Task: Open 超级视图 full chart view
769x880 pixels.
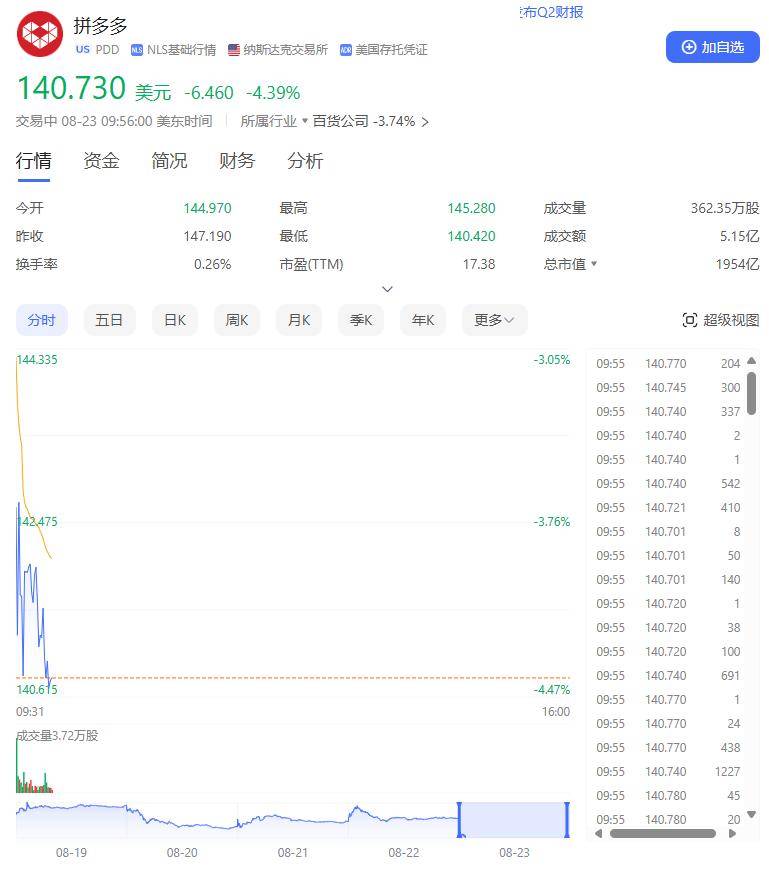Action: point(720,320)
